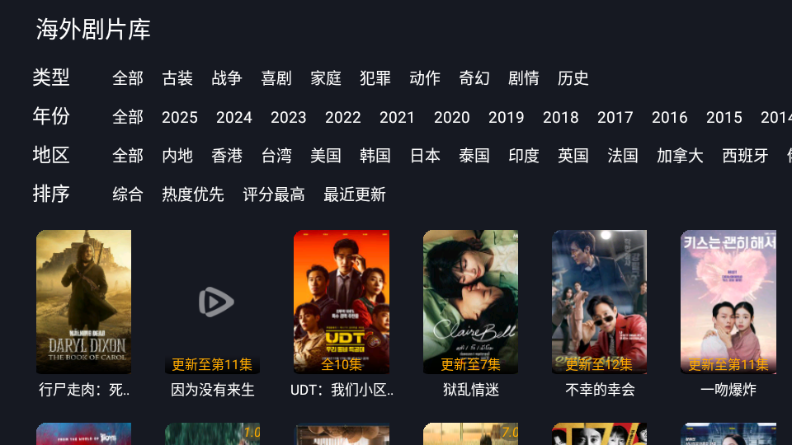
Task: Select year 2022
Action: (343, 117)
